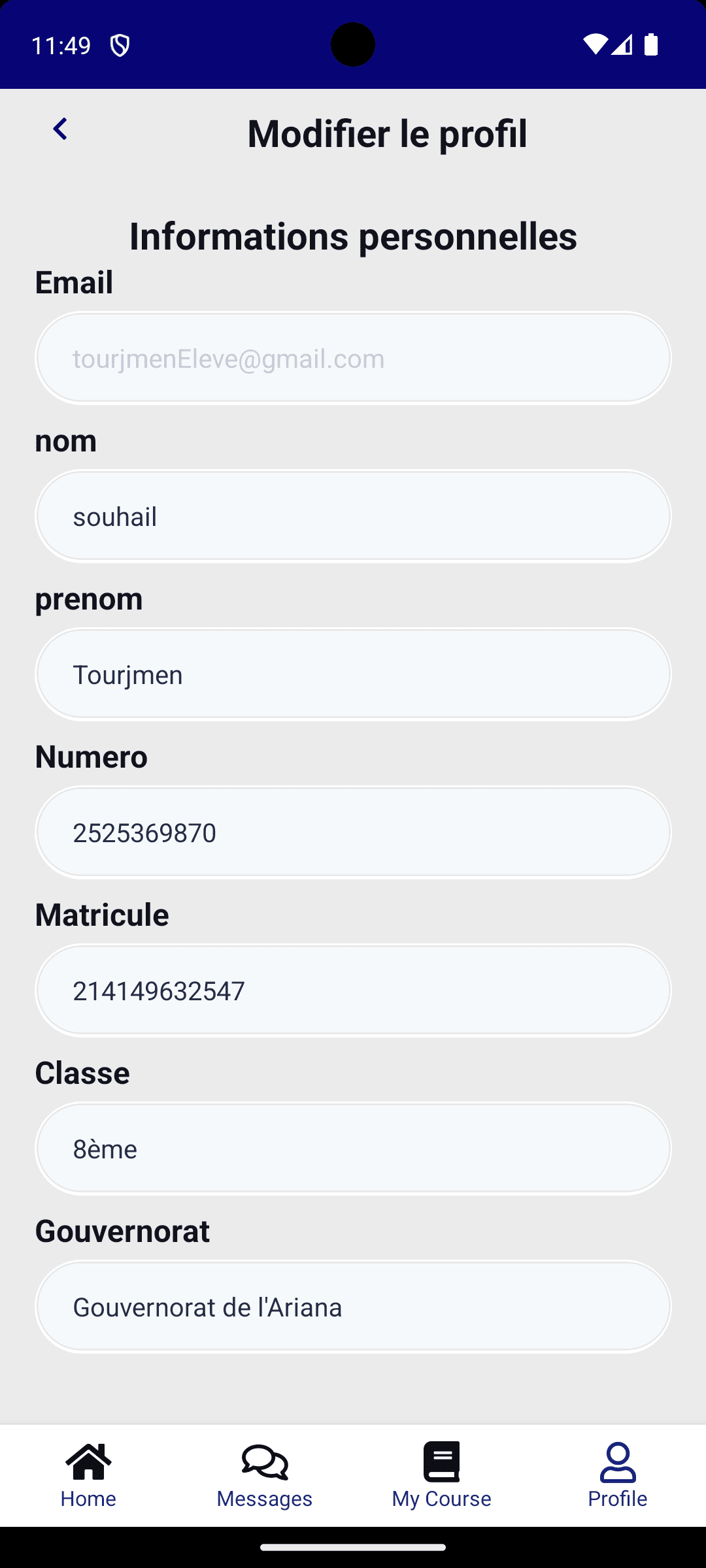
Task: Tap the Email field
Action: tap(353, 358)
